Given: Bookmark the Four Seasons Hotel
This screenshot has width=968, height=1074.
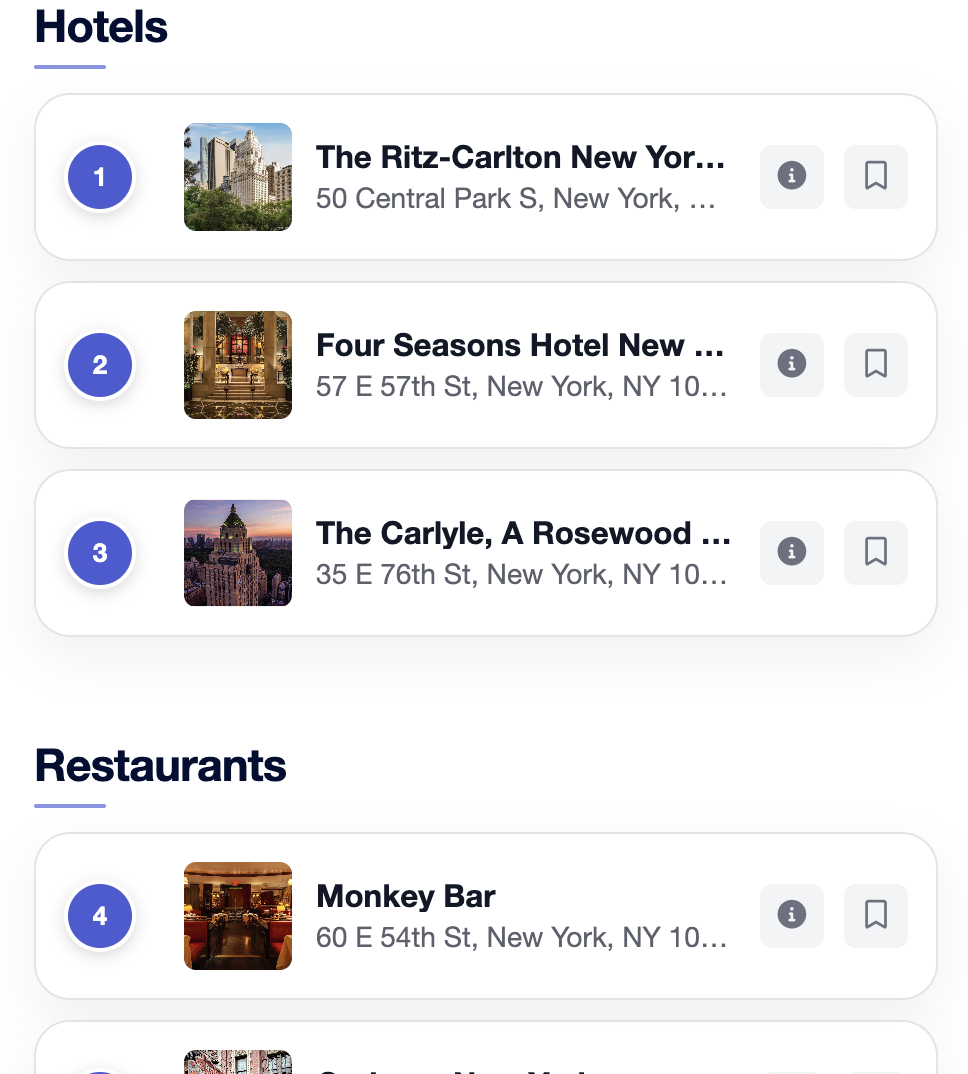Looking at the screenshot, I should 875,364.
